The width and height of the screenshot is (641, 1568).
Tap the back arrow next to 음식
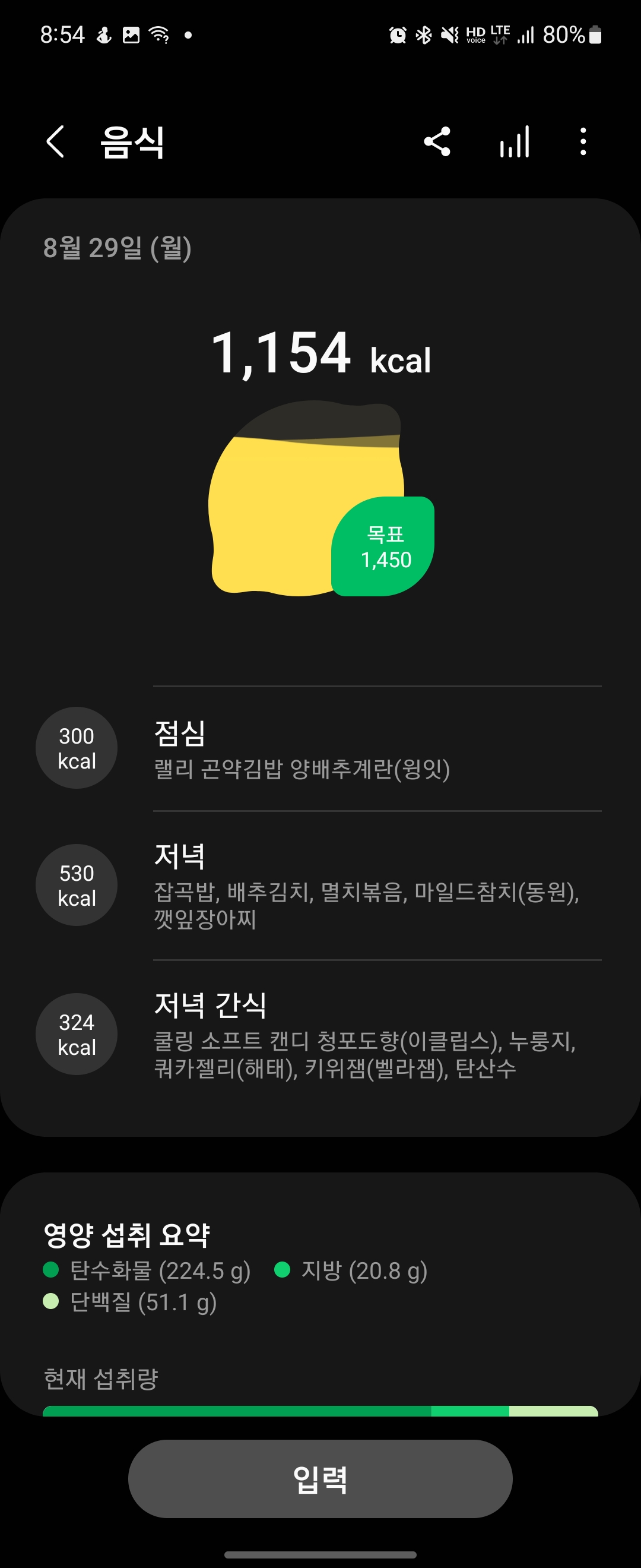point(54,142)
